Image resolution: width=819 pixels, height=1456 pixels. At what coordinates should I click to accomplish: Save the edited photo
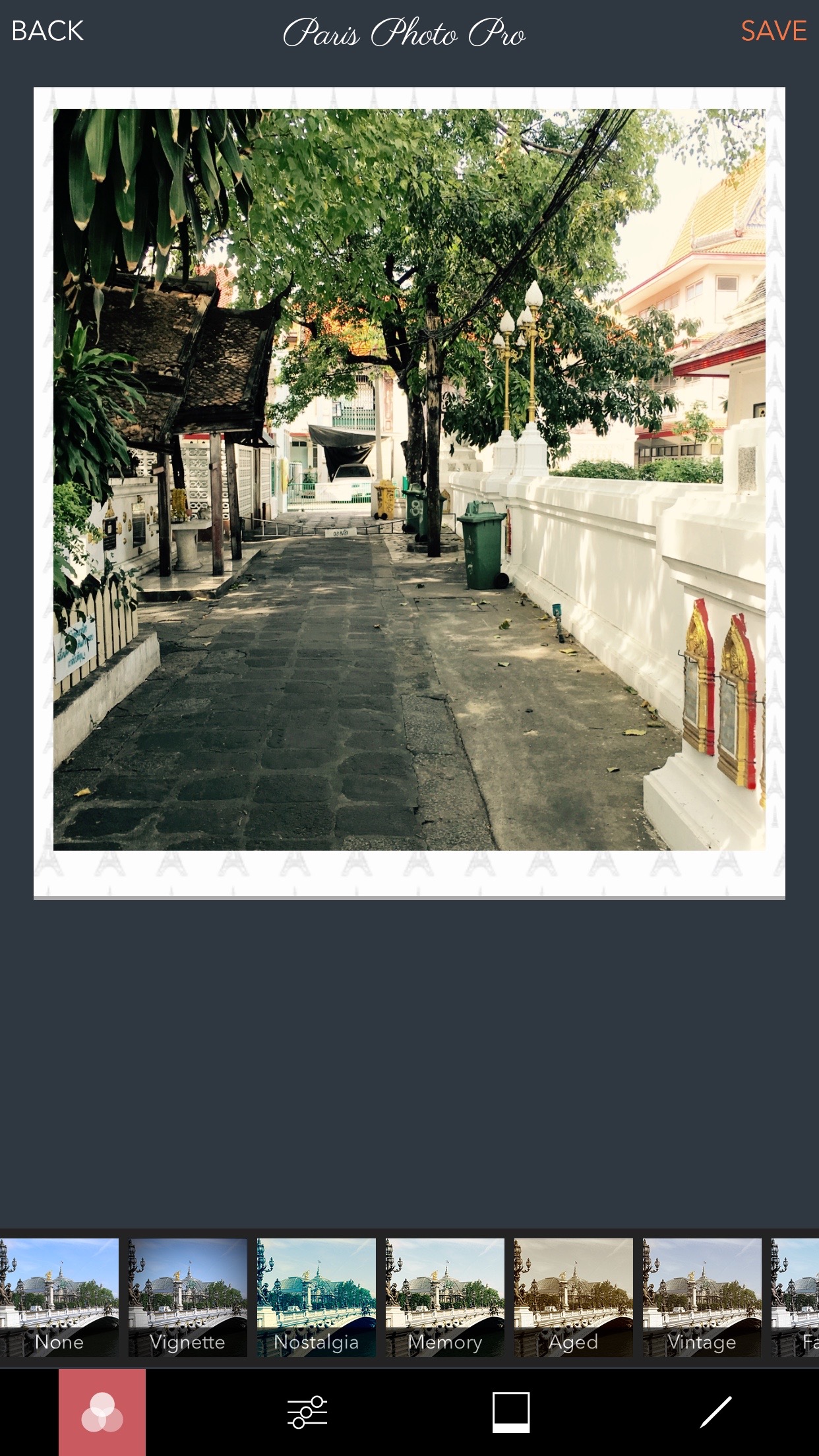[x=773, y=31]
